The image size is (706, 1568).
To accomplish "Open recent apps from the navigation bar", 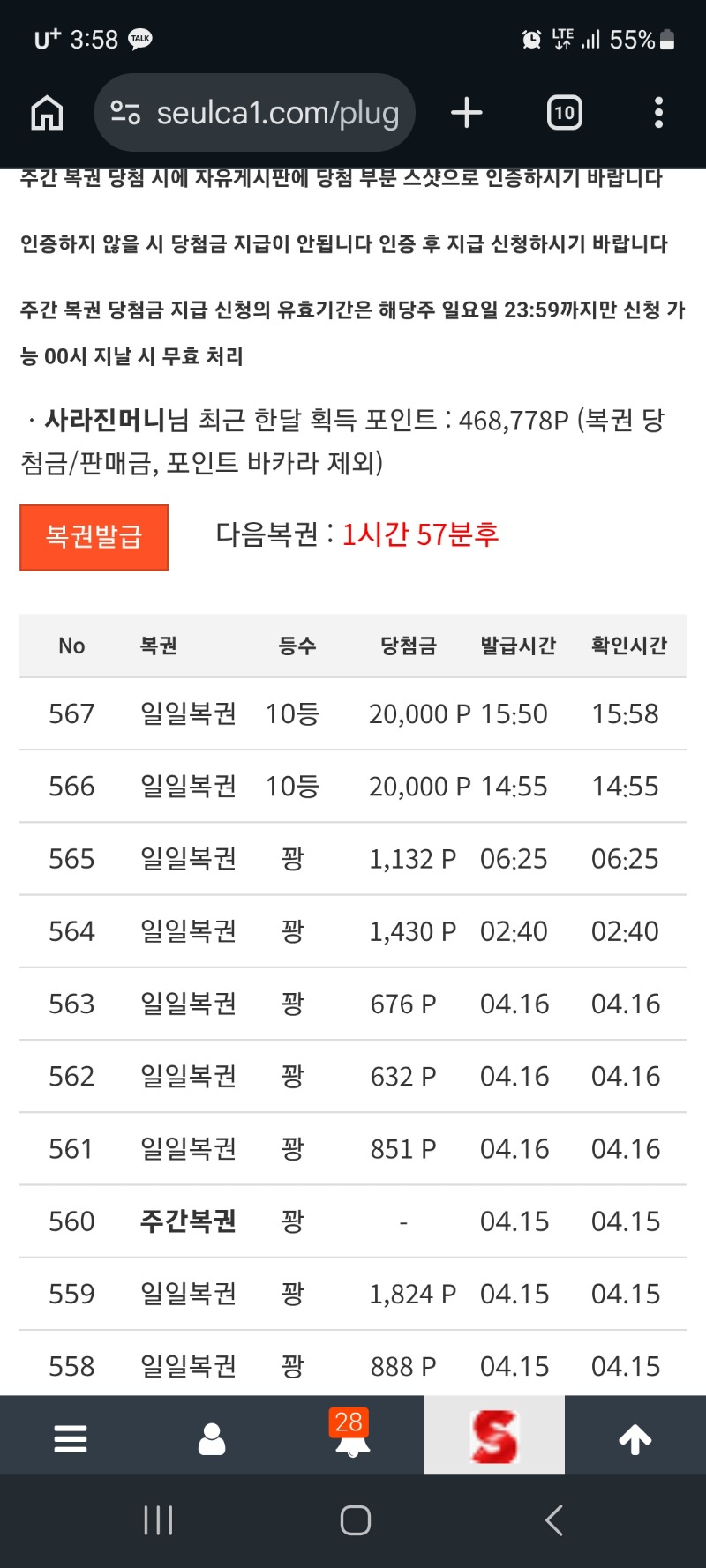I will [x=159, y=1520].
